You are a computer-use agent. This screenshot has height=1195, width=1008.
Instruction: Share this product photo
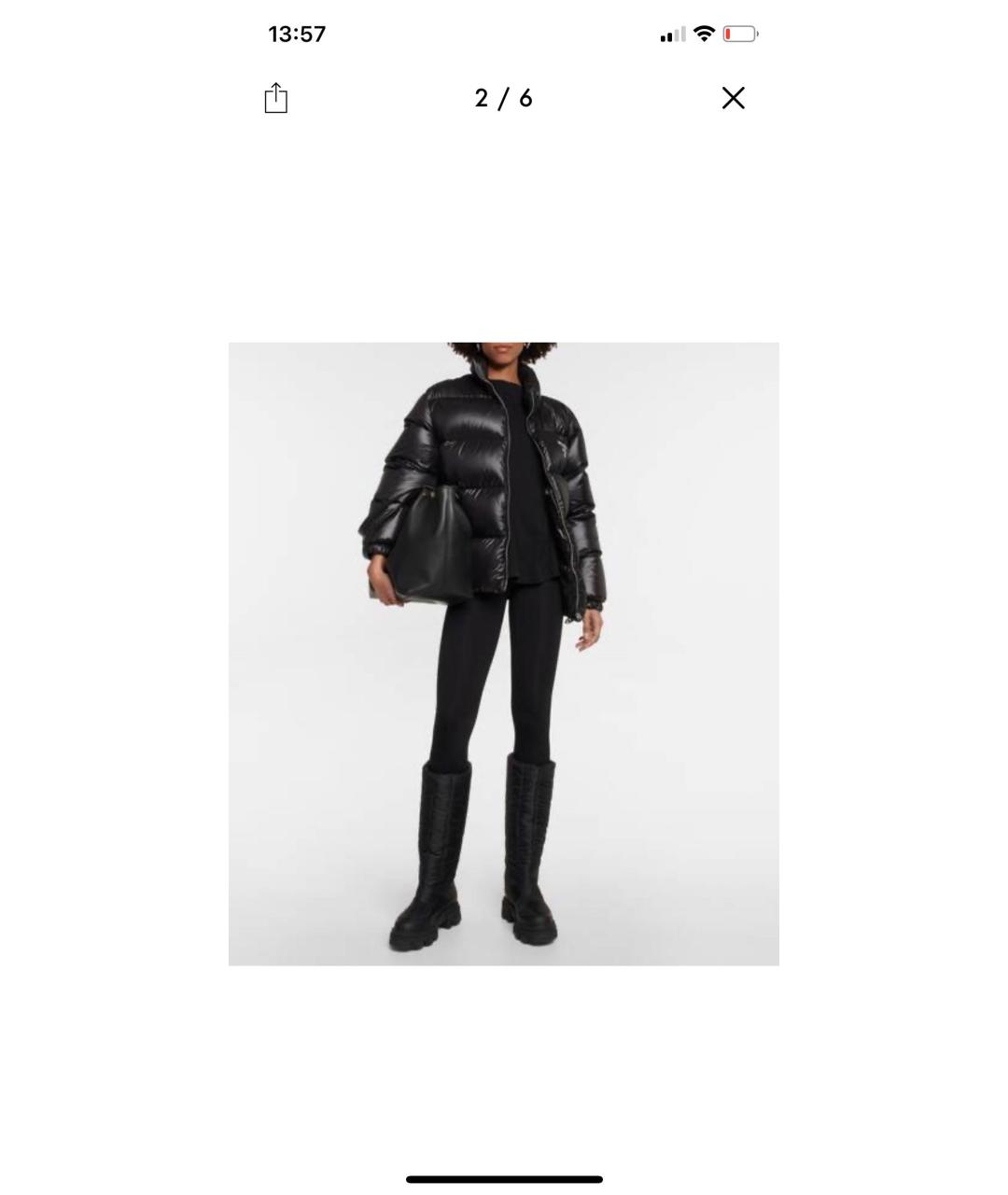tap(275, 98)
